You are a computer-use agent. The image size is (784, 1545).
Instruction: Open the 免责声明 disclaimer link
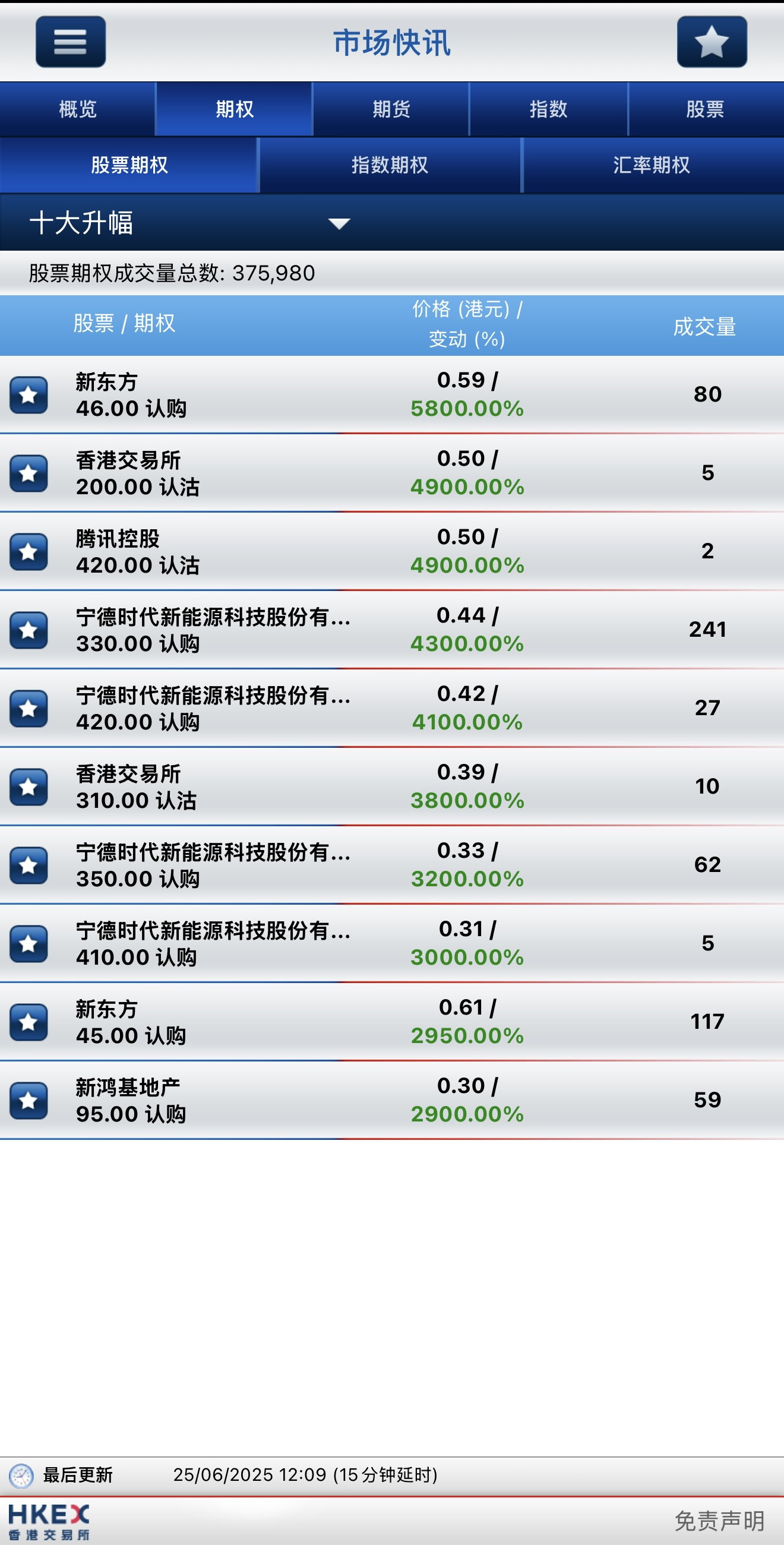coord(719,1521)
